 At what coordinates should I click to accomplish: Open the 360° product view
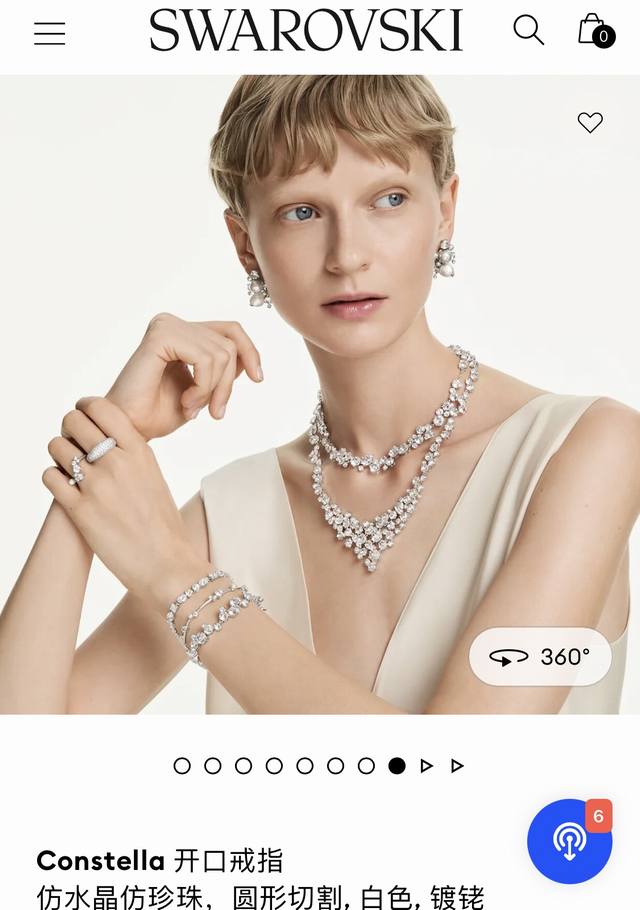tap(540, 657)
